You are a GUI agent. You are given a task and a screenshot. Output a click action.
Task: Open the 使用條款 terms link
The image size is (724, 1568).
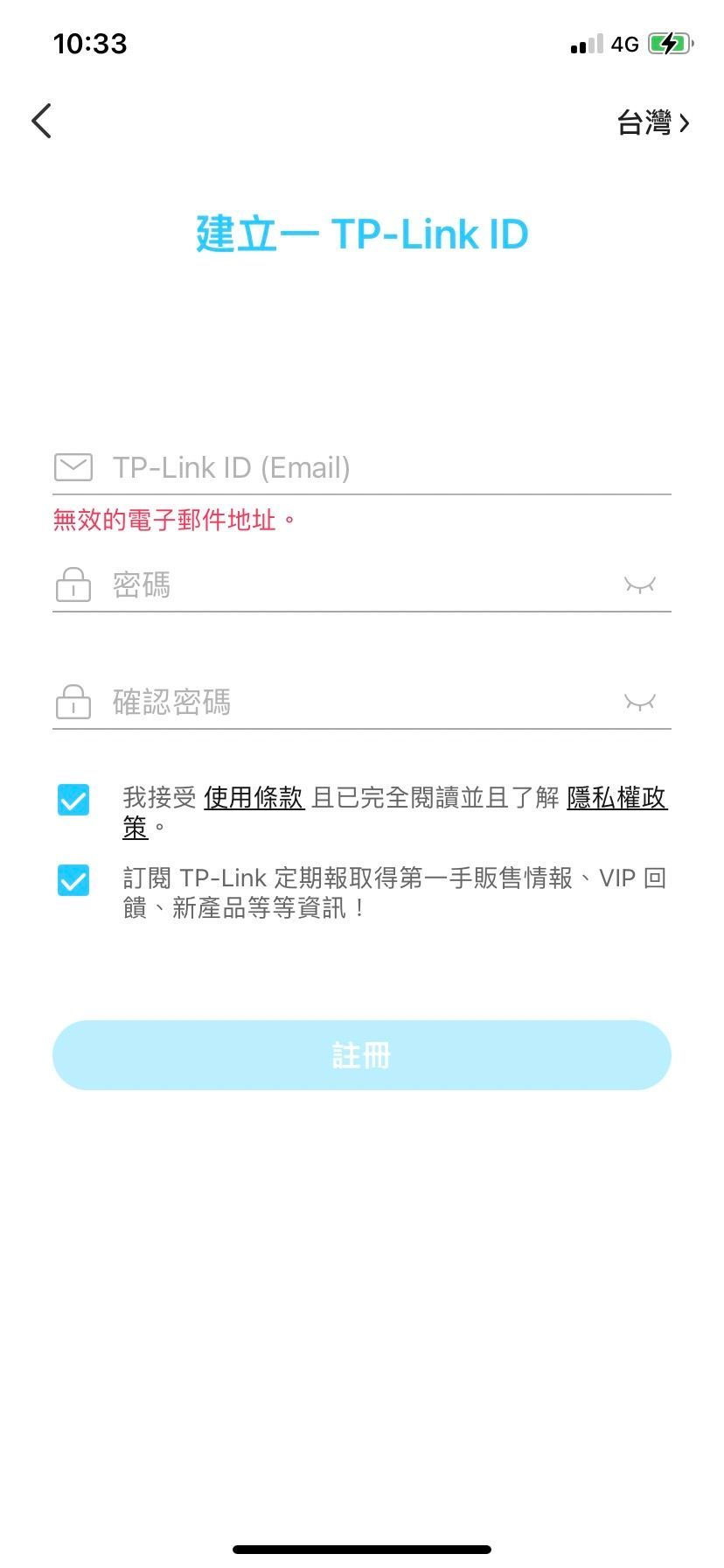tap(254, 799)
